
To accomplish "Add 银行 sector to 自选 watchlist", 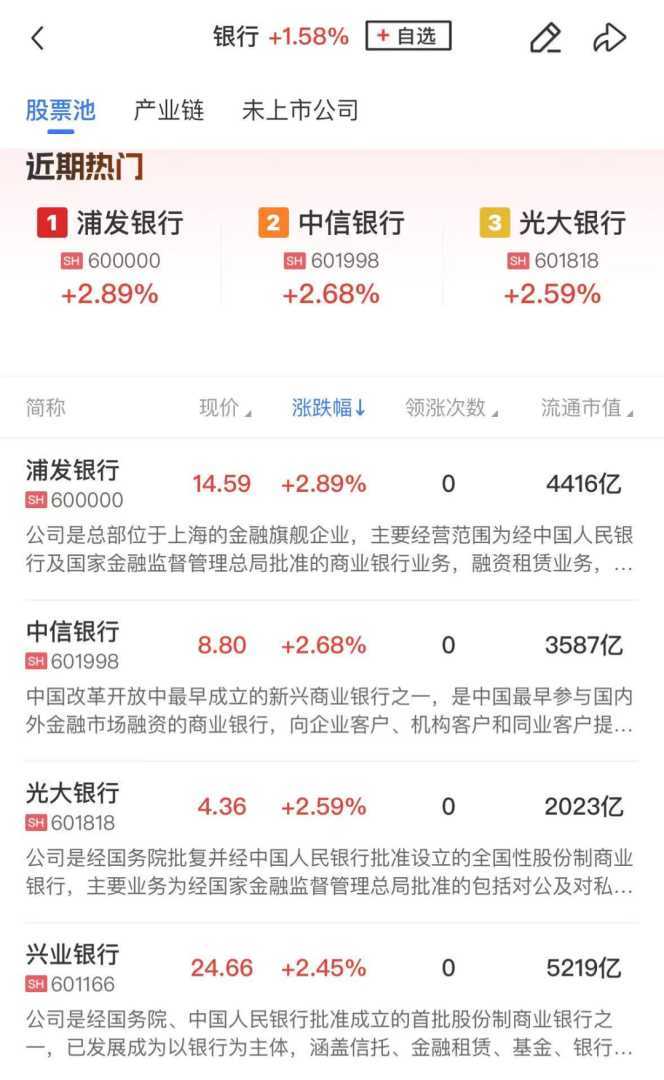I will tap(408, 37).
